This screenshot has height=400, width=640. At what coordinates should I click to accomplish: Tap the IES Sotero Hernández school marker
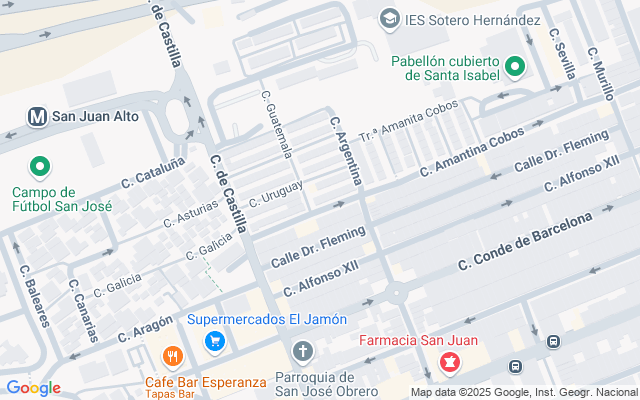pos(389,19)
